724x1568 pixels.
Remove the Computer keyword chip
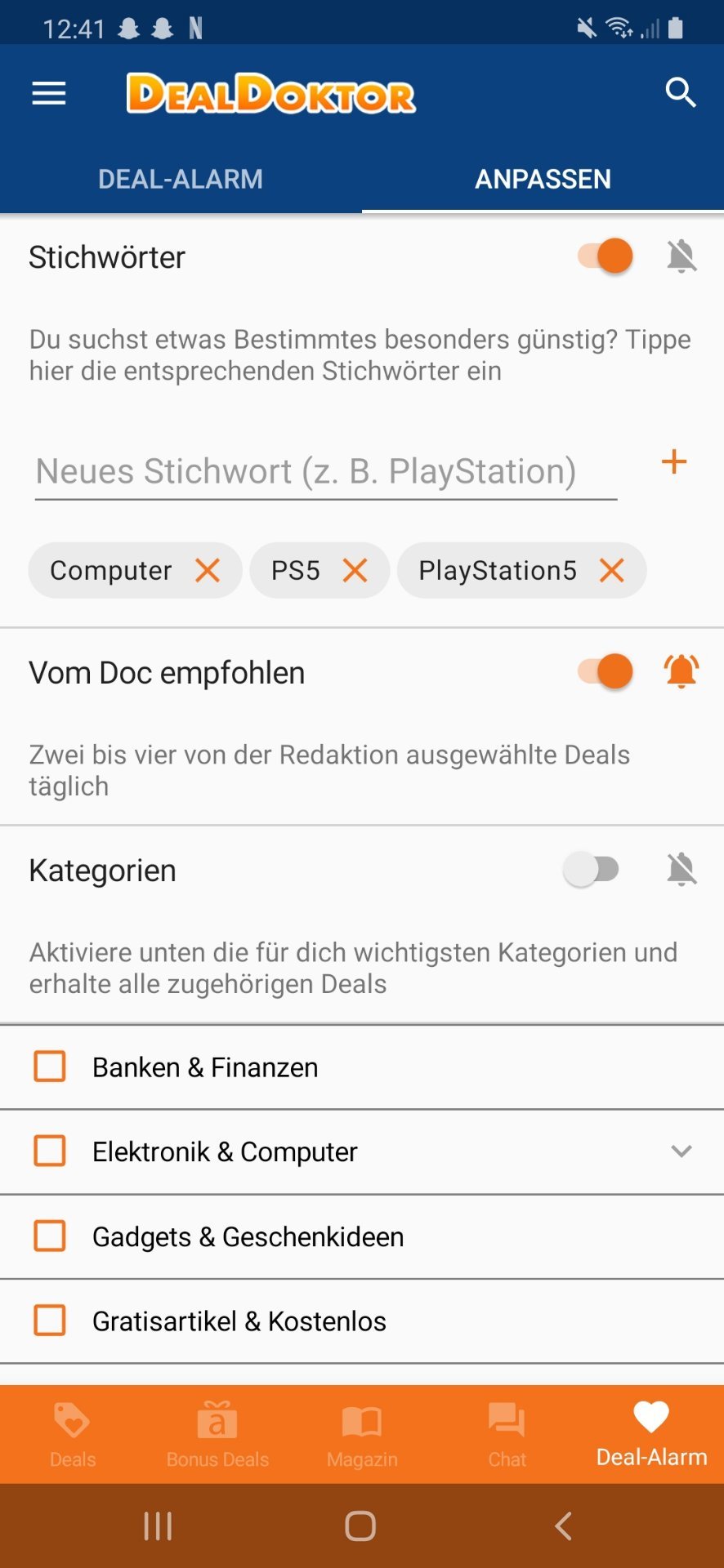pos(208,570)
